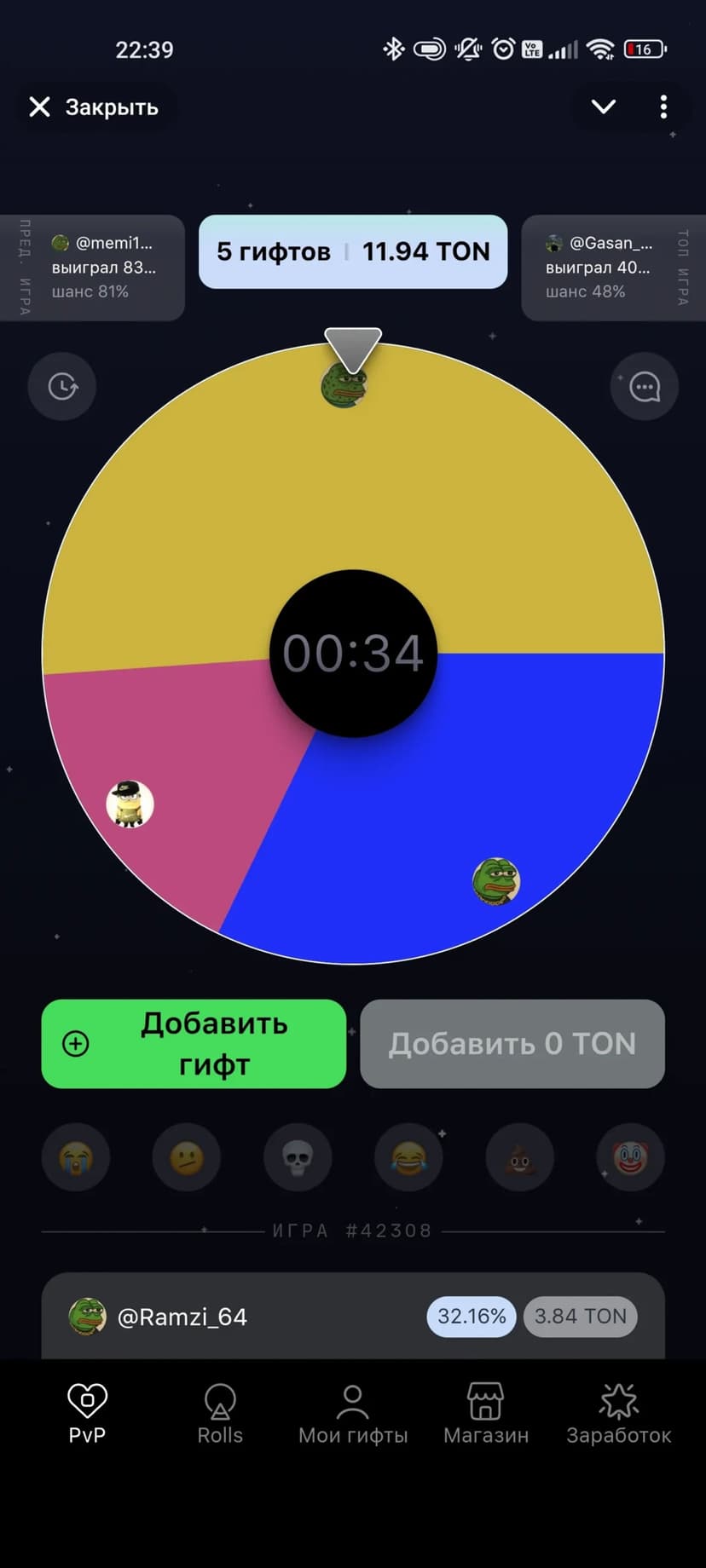The height and width of the screenshot is (1568, 706).
Task: Close the mini app with Закрыть
Action: pos(94,107)
